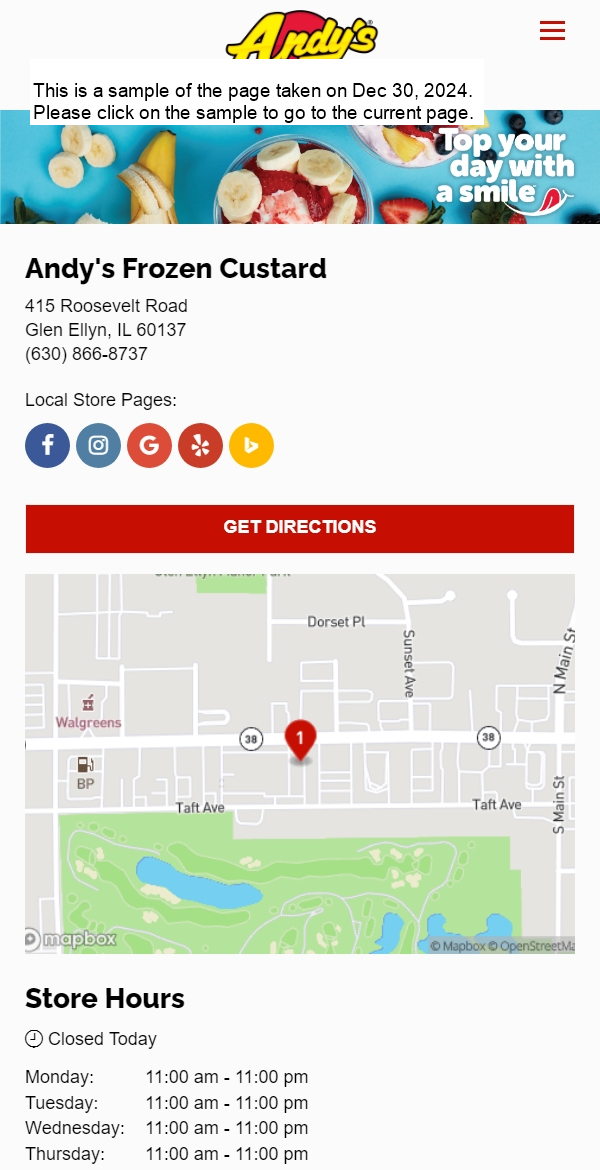Select map pin number 1
The width and height of the screenshot is (600, 1170).
click(300, 739)
